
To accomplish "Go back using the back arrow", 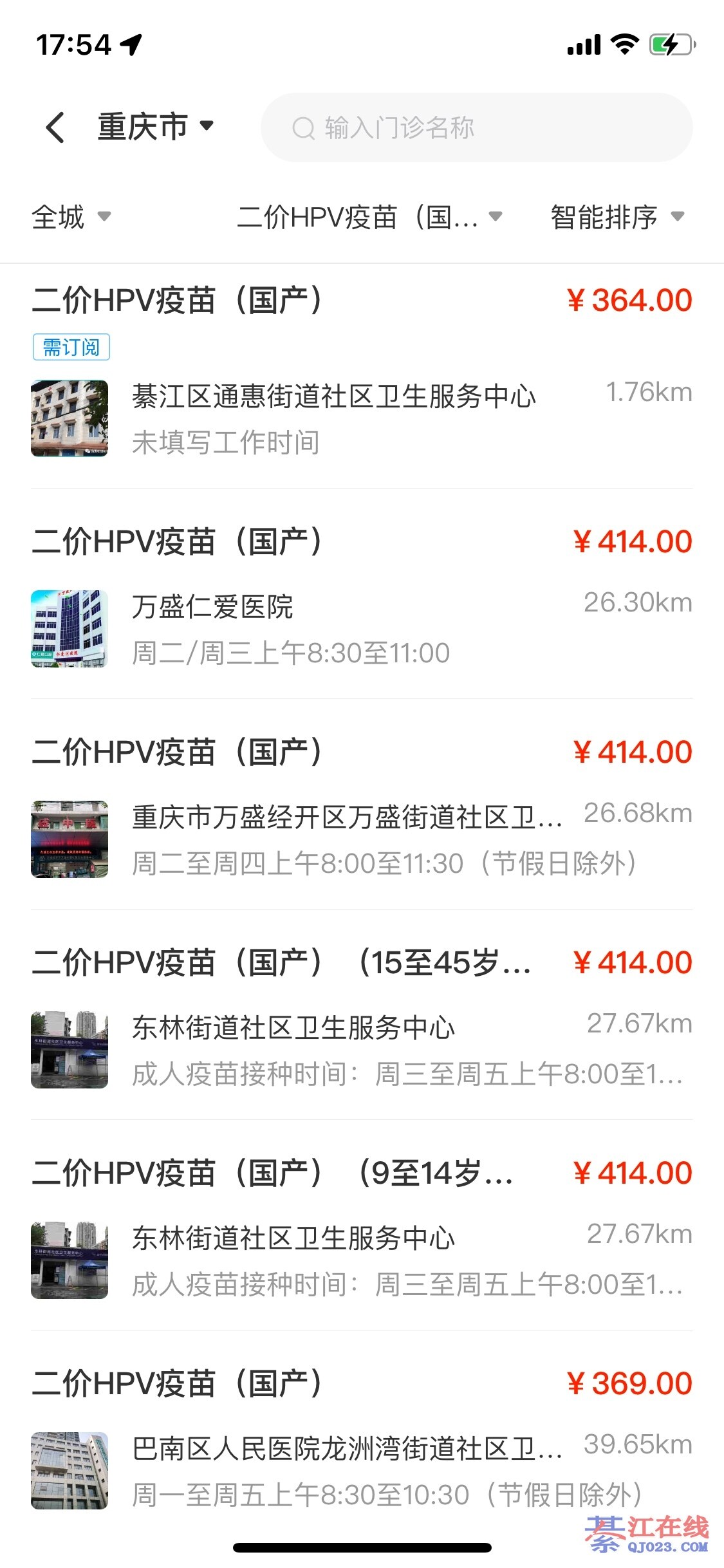I will 55,127.
